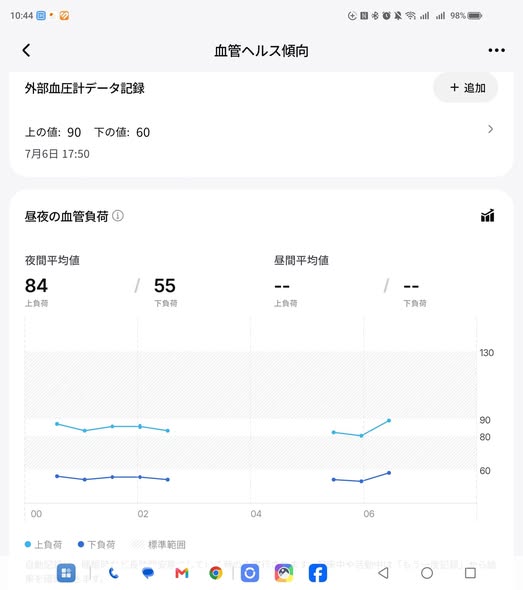Show info about 昼夜の血管負荷
The height and width of the screenshot is (590, 523).
point(118,216)
